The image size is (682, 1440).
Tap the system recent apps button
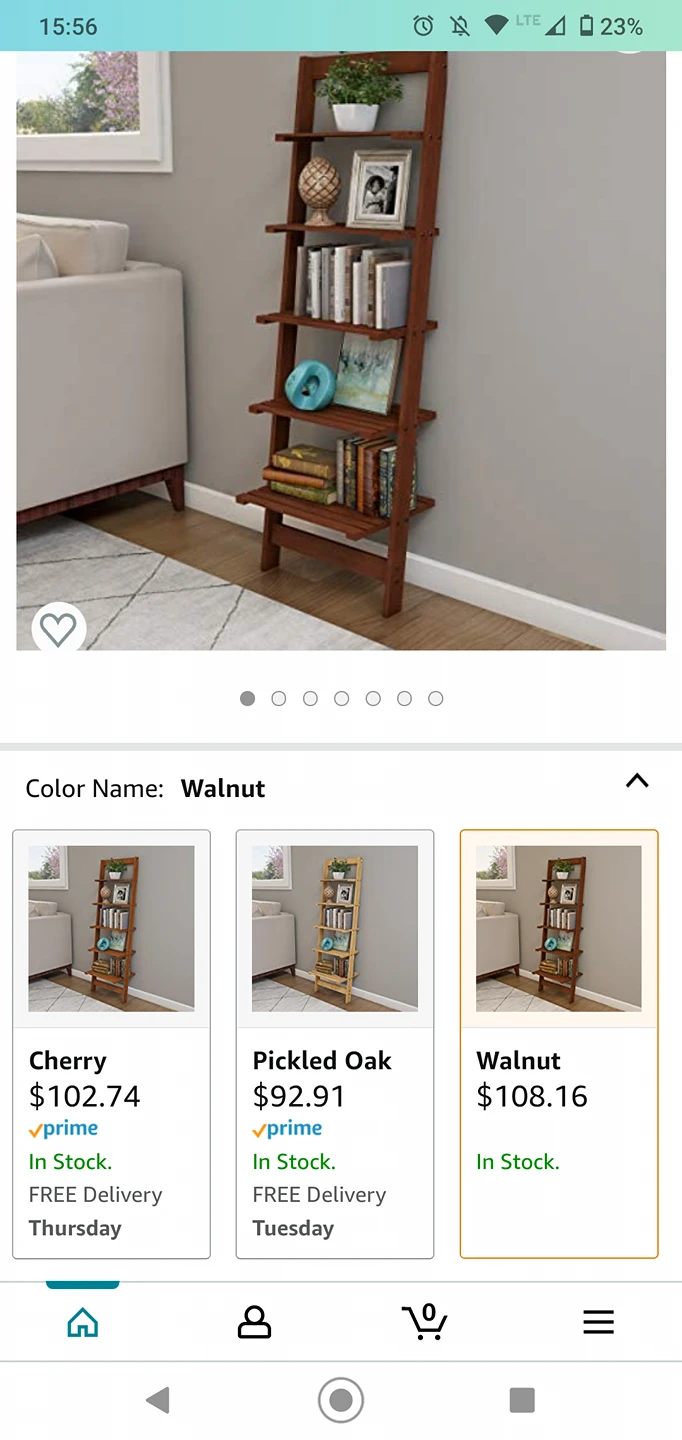(522, 1400)
